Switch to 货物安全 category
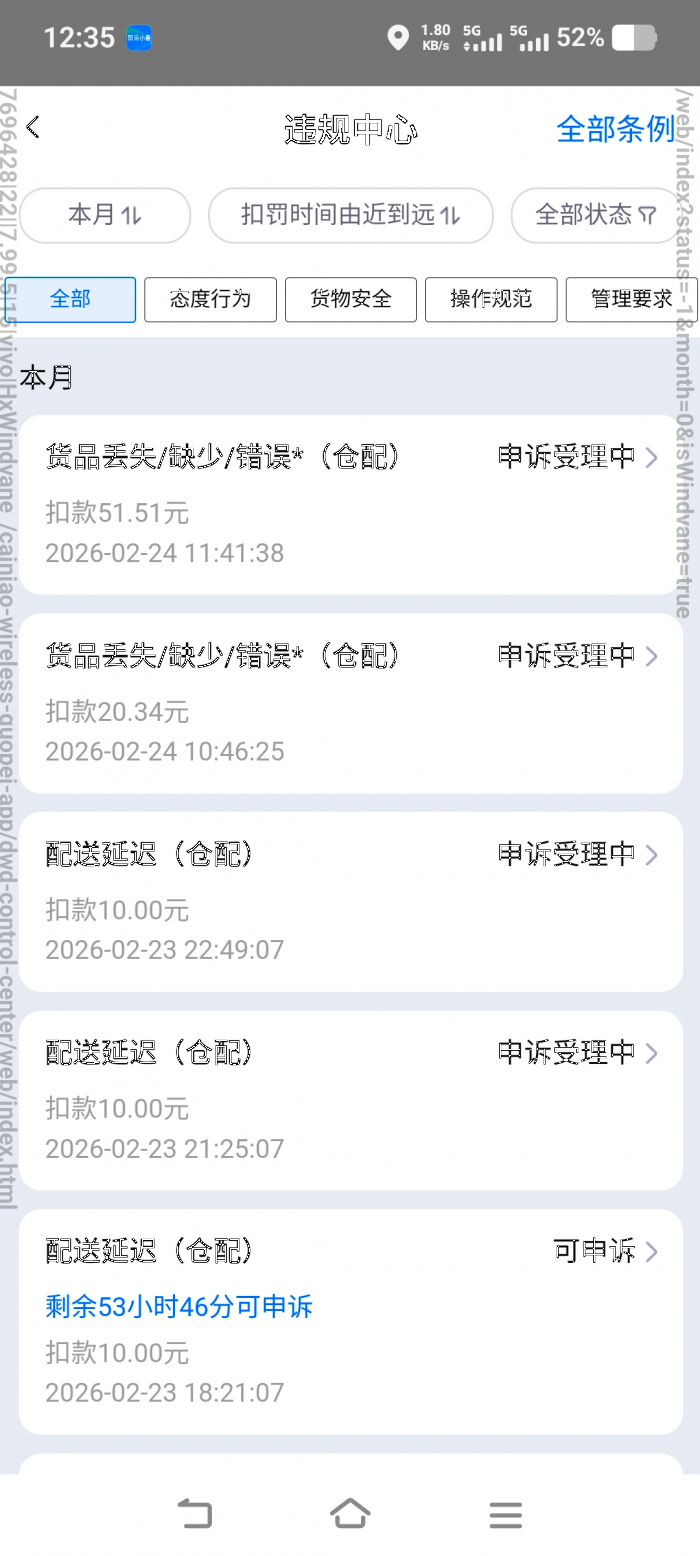The image size is (700, 1556). (x=350, y=299)
